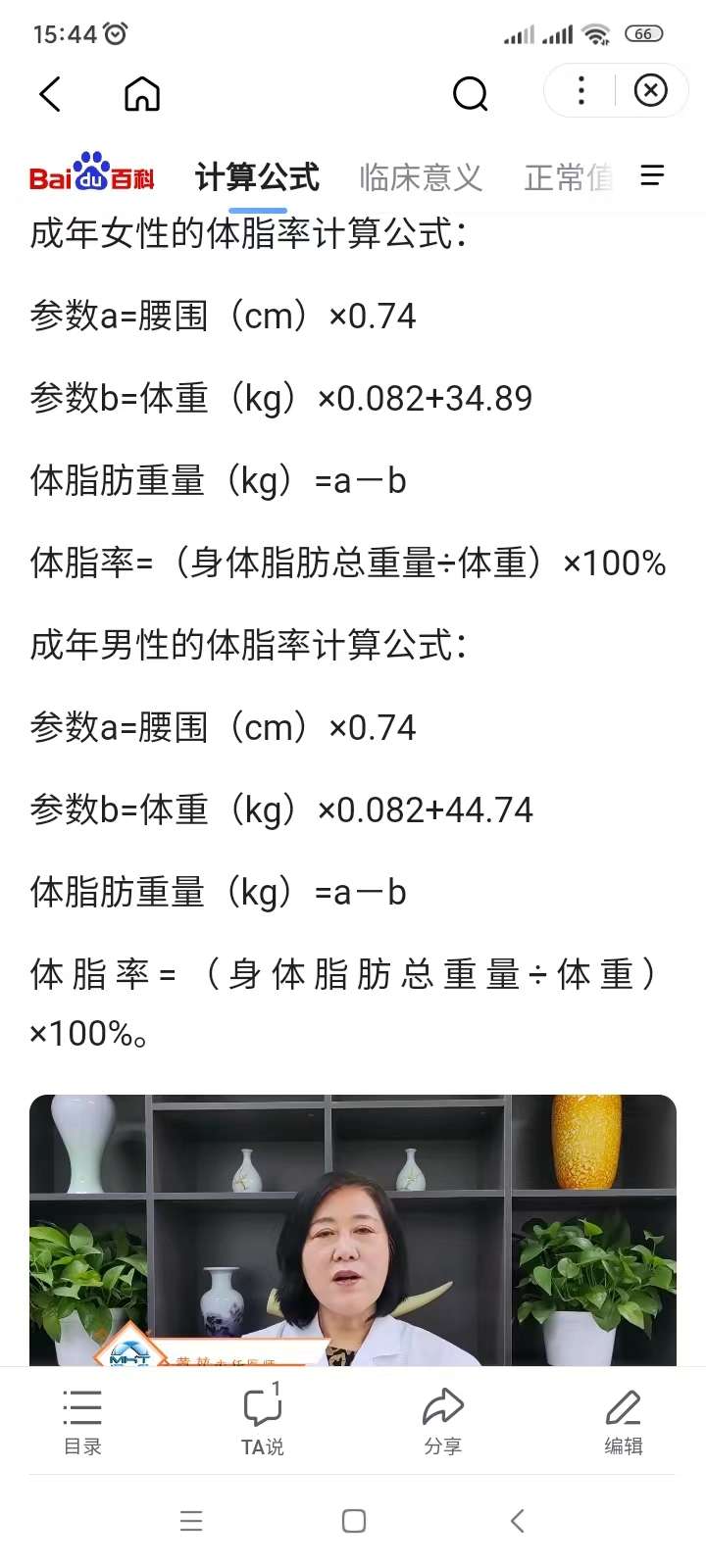Open the search icon

click(x=470, y=94)
